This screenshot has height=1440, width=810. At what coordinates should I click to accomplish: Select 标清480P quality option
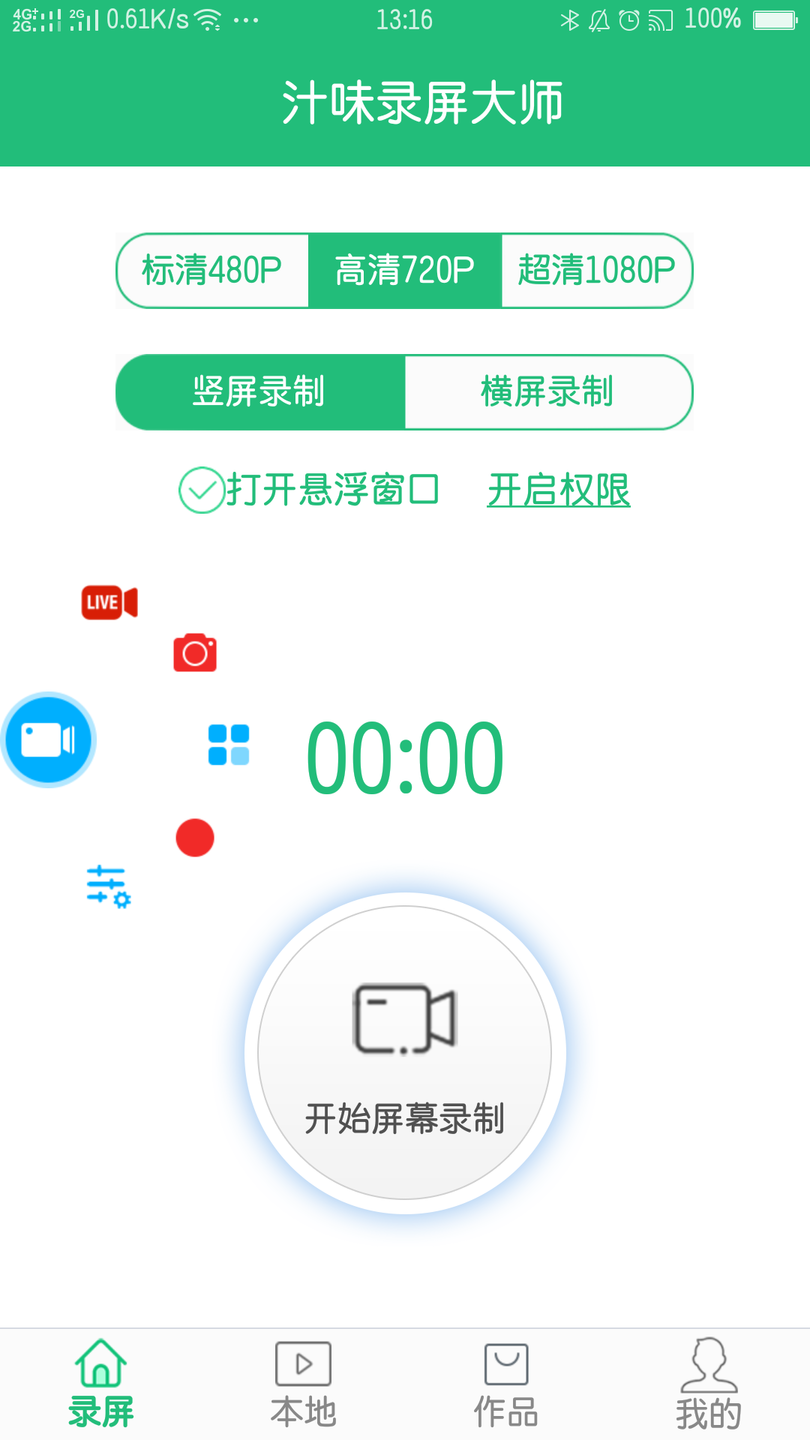point(212,270)
